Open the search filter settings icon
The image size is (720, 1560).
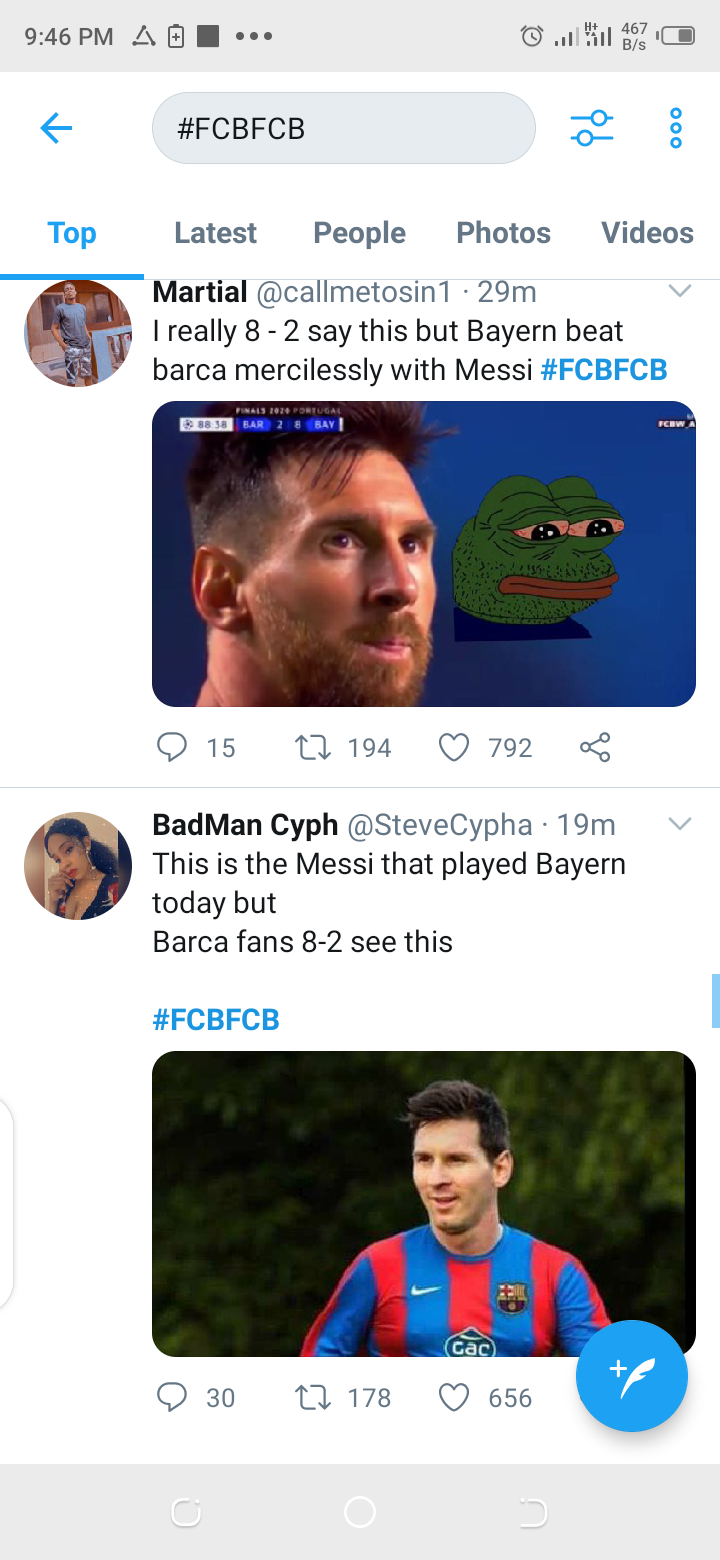(592, 128)
